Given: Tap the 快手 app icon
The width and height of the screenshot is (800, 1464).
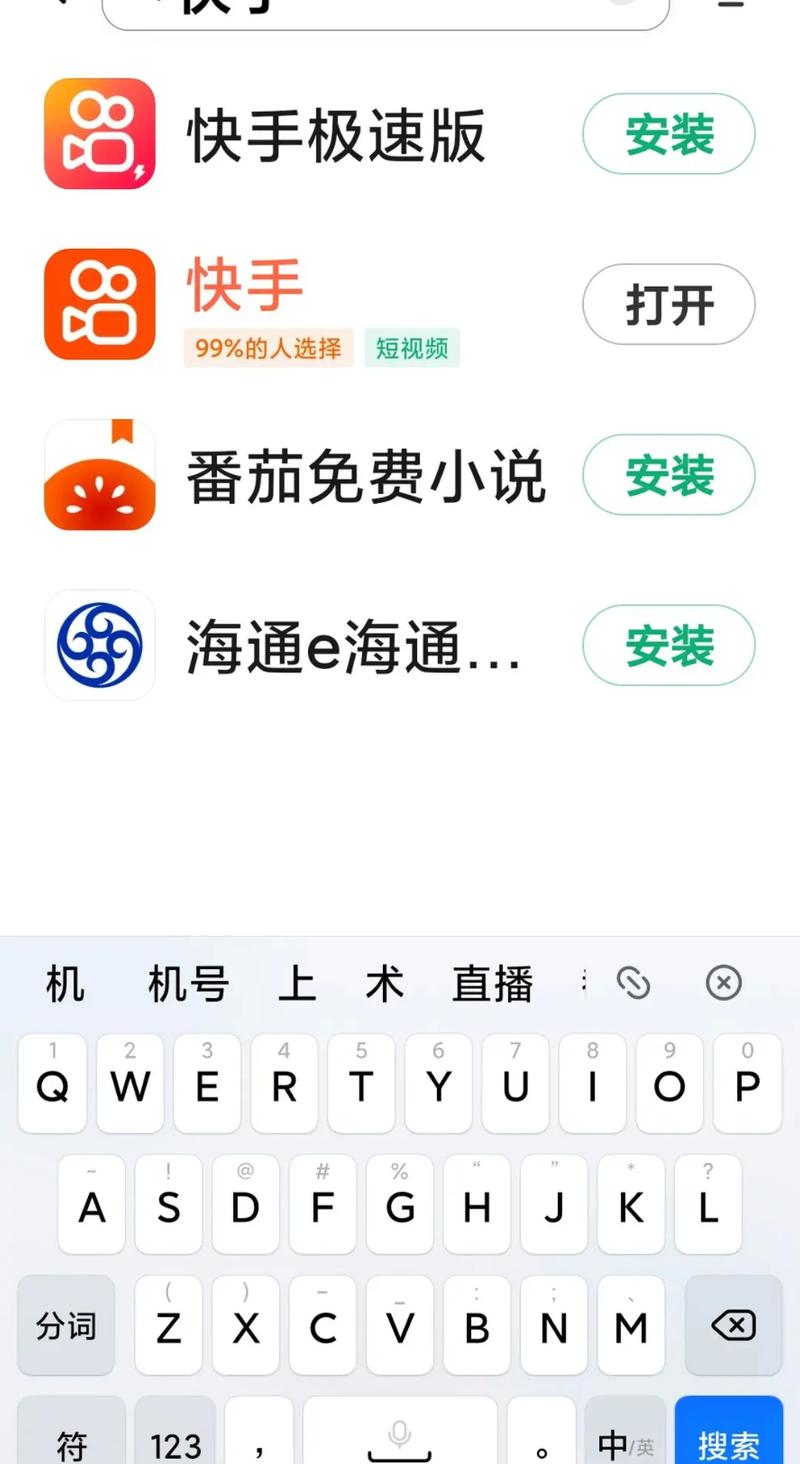Looking at the screenshot, I should pyautogui.click(x=98, y=305).
